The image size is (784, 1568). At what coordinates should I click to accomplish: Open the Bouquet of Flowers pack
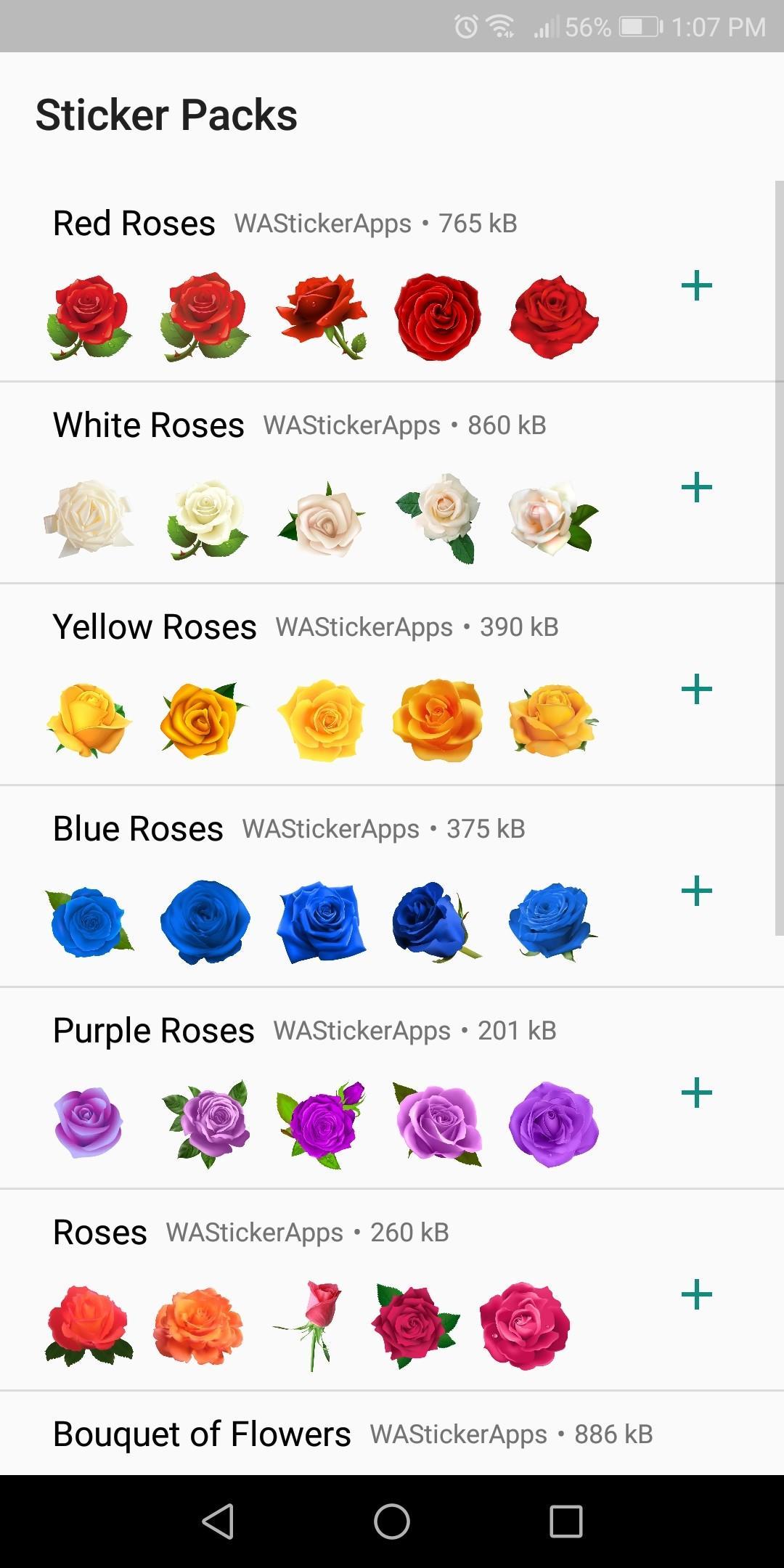[x=202, y=1434]
